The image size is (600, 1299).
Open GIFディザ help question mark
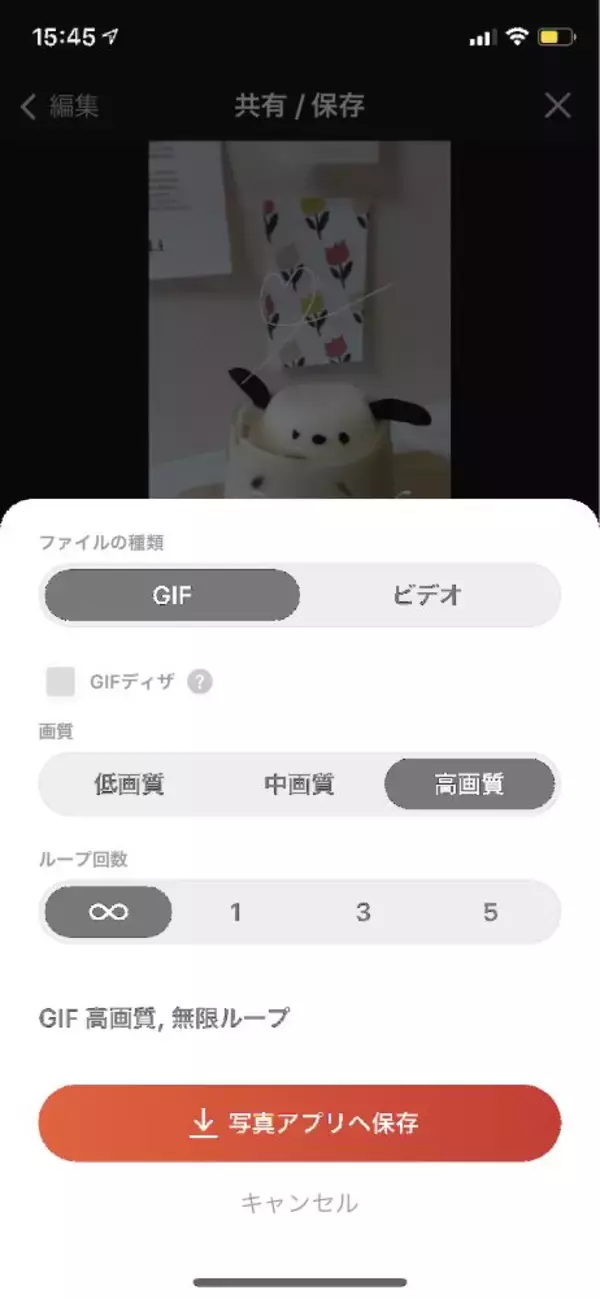[200, 682]
